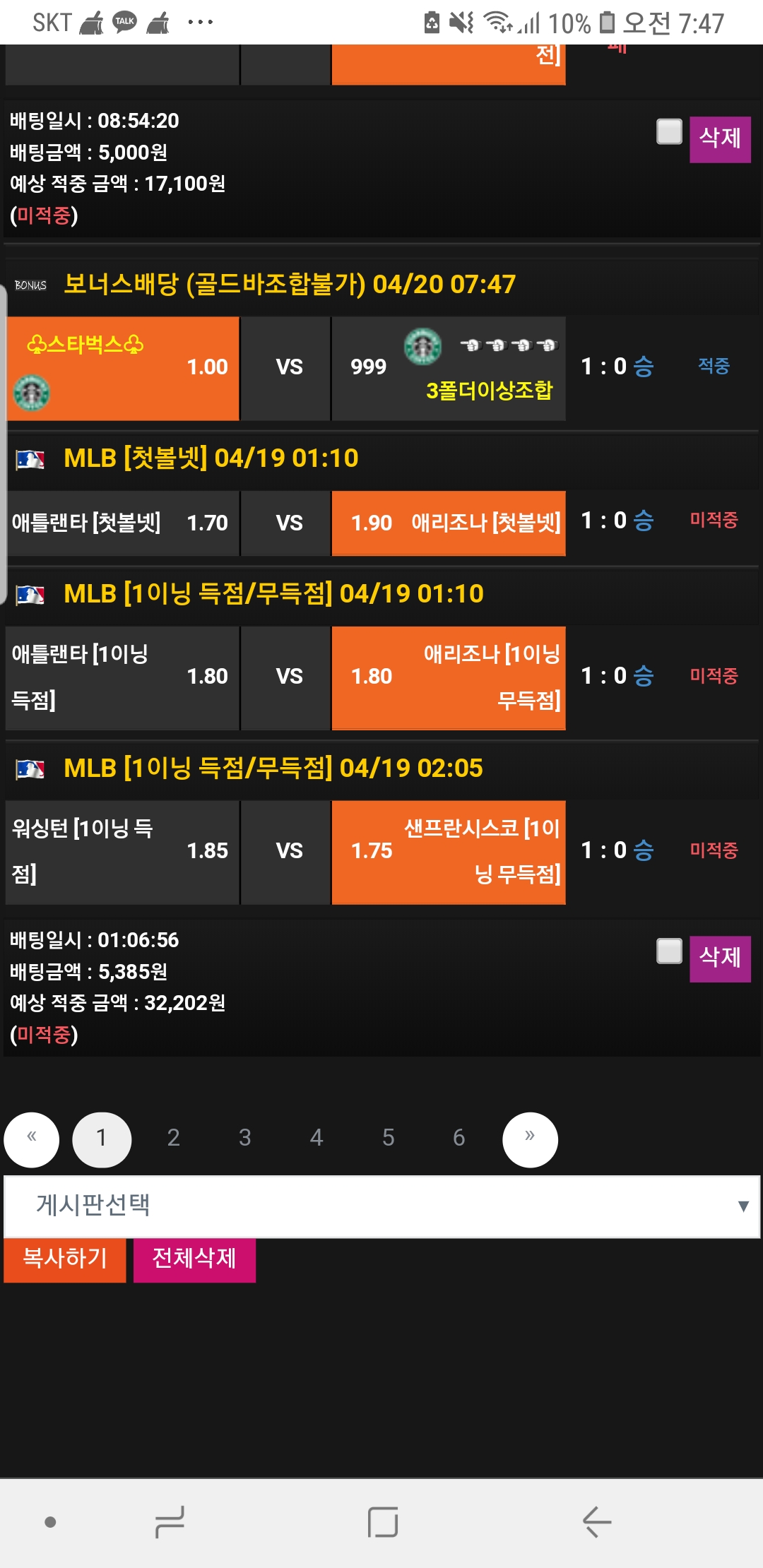Viewport: 763px width, 1568px height.
Task: Go to previous pages with « button
Action: (x=32, y=1139)
